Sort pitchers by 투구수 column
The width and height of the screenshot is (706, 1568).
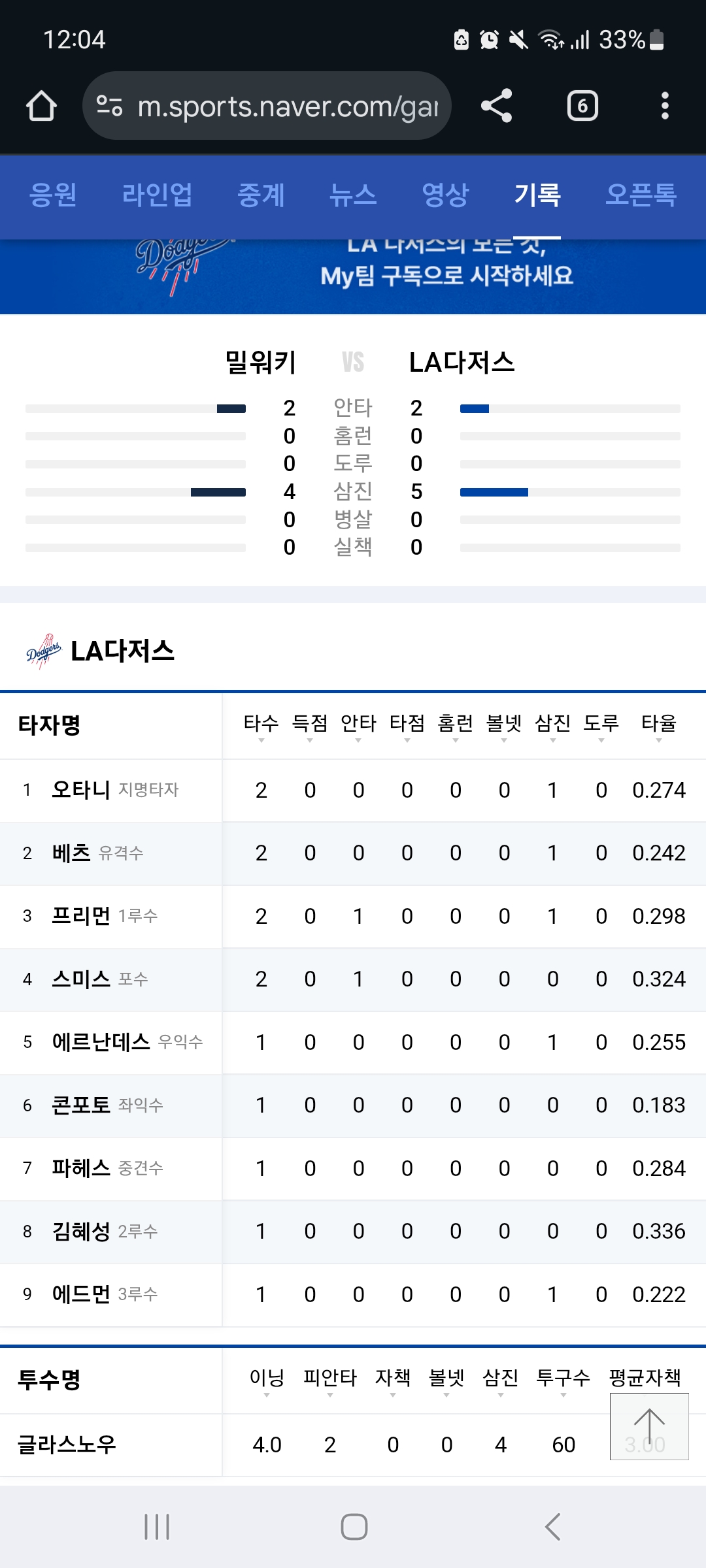563,1381
